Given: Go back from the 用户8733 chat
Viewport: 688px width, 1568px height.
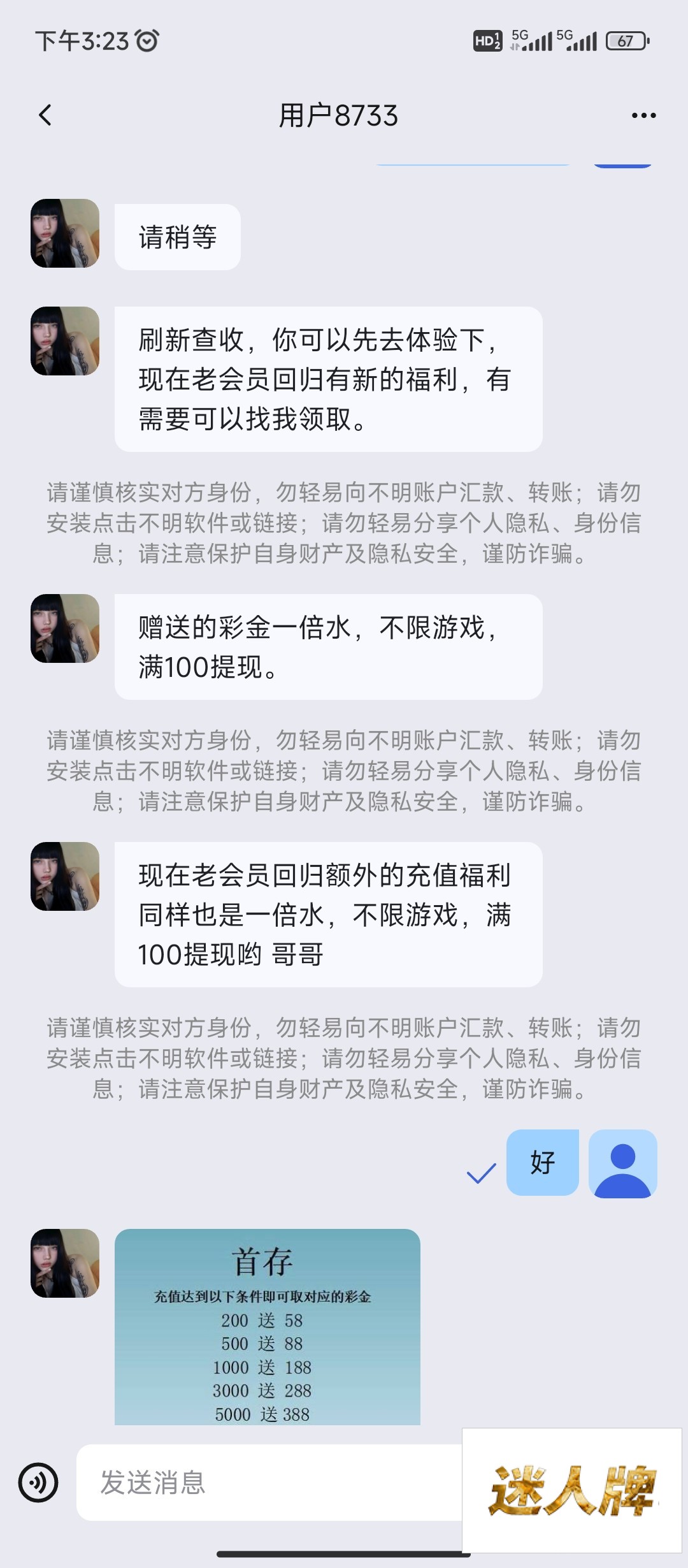Looking at the screenshot, I should (45, 115).
